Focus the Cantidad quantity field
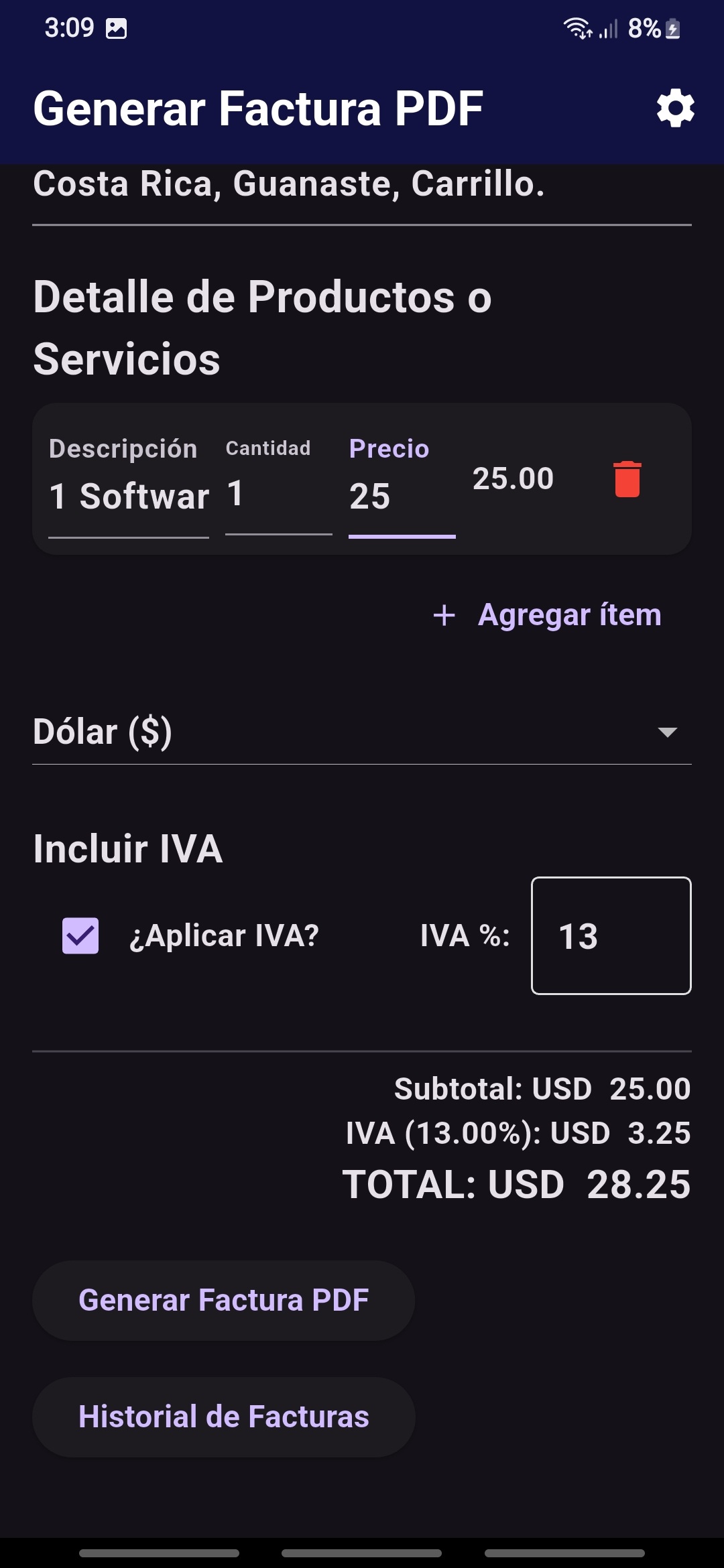 (x=278, y=495)
